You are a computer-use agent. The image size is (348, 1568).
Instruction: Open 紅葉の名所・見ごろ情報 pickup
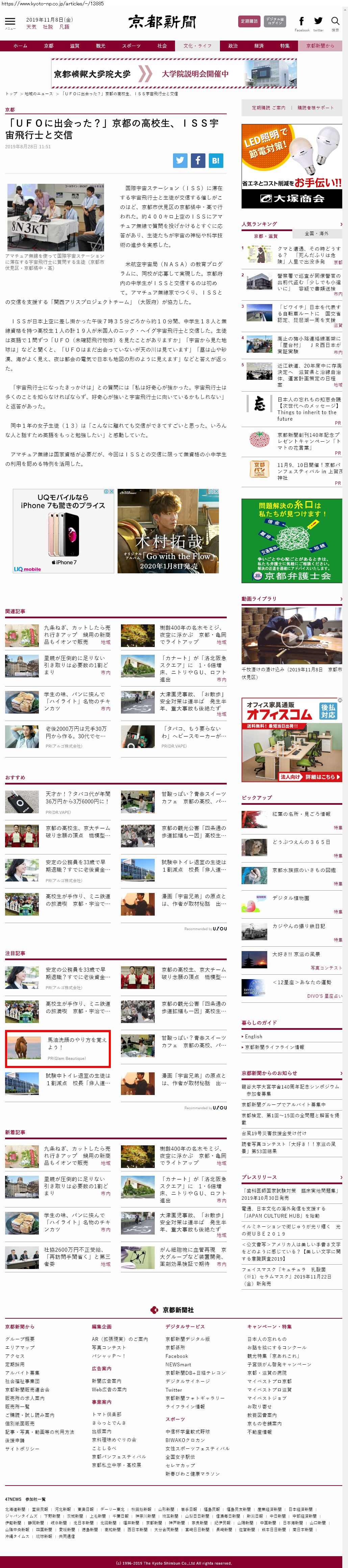tap(301, 814)
